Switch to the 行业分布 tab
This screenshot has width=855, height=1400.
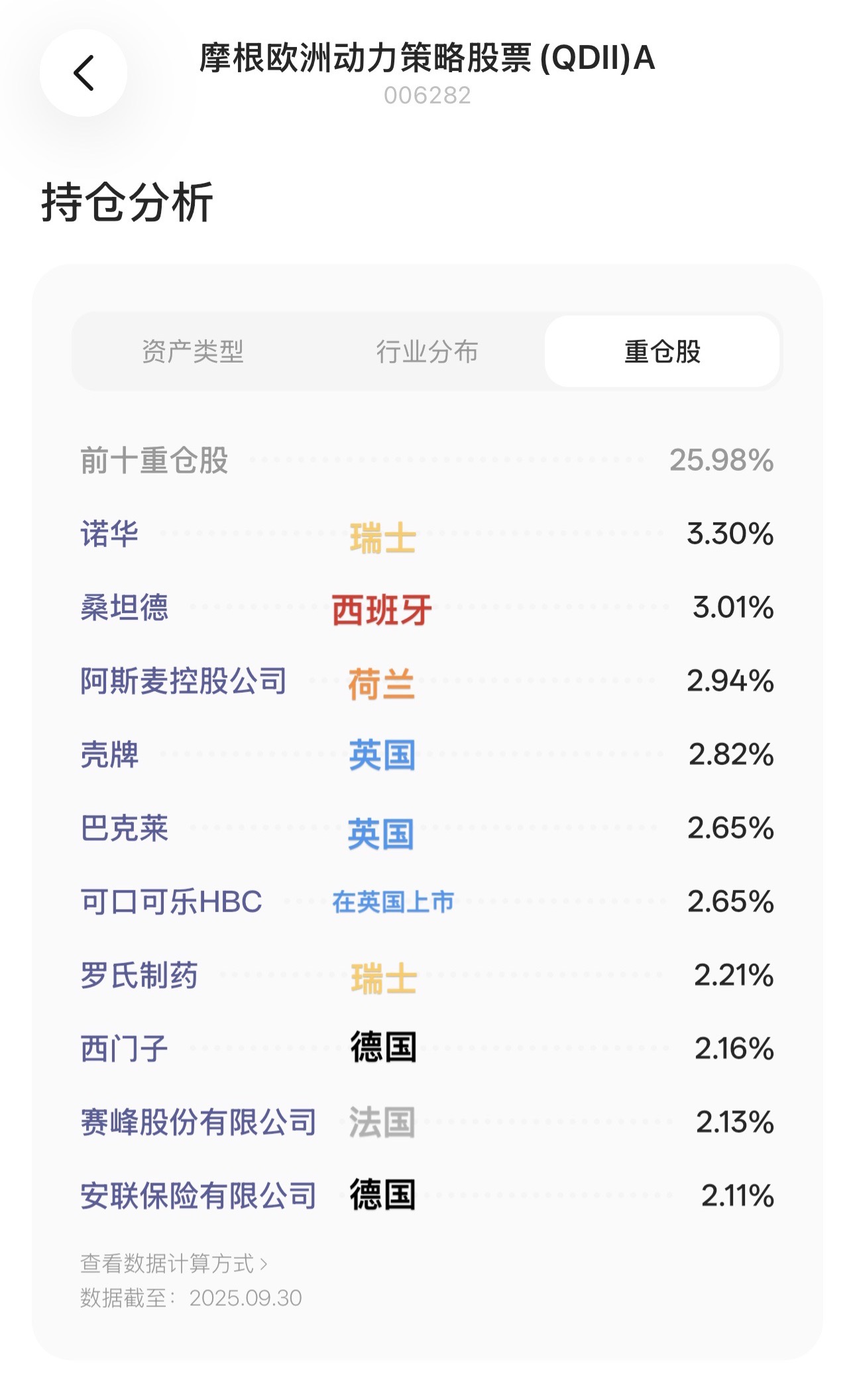pyautogui.click(x=427, y=351)
